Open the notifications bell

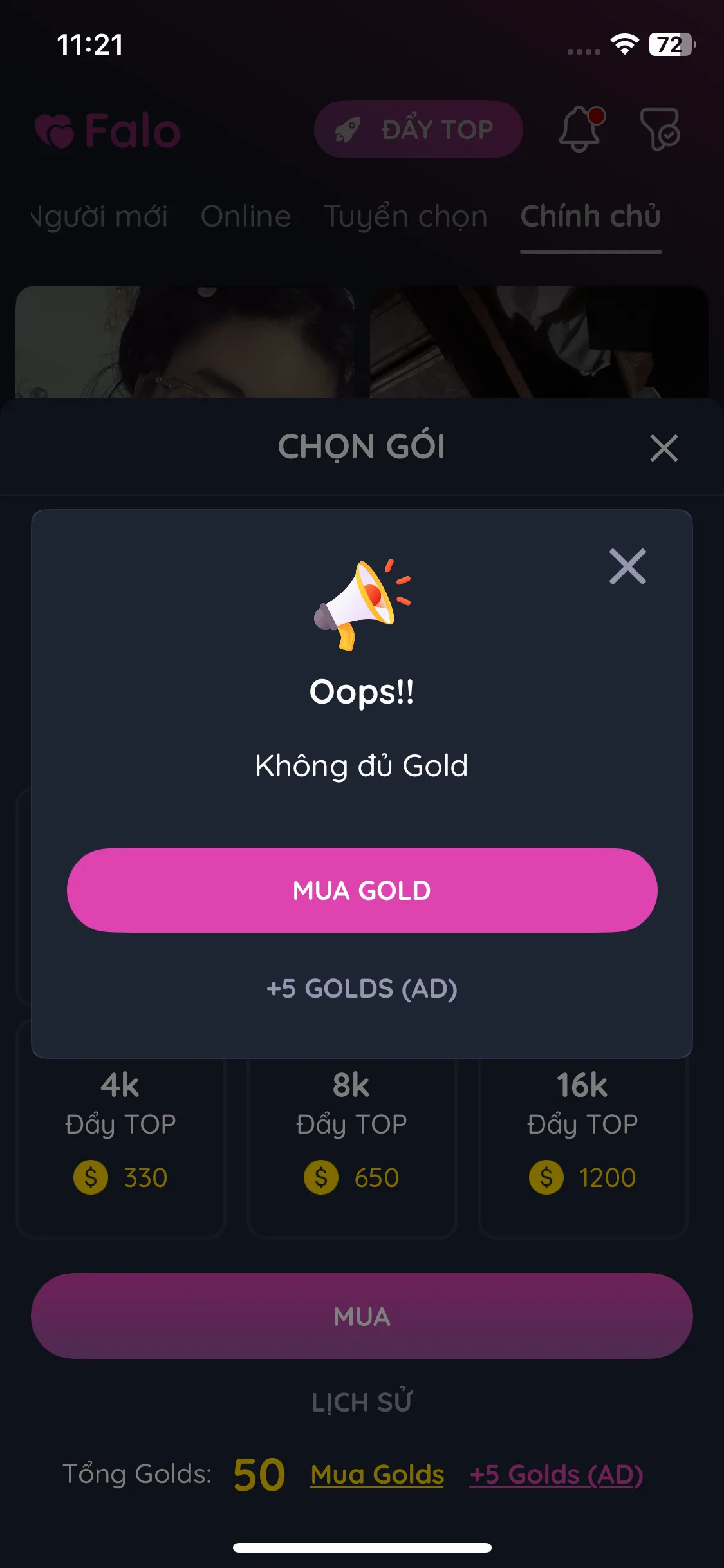tap(581, 129)
